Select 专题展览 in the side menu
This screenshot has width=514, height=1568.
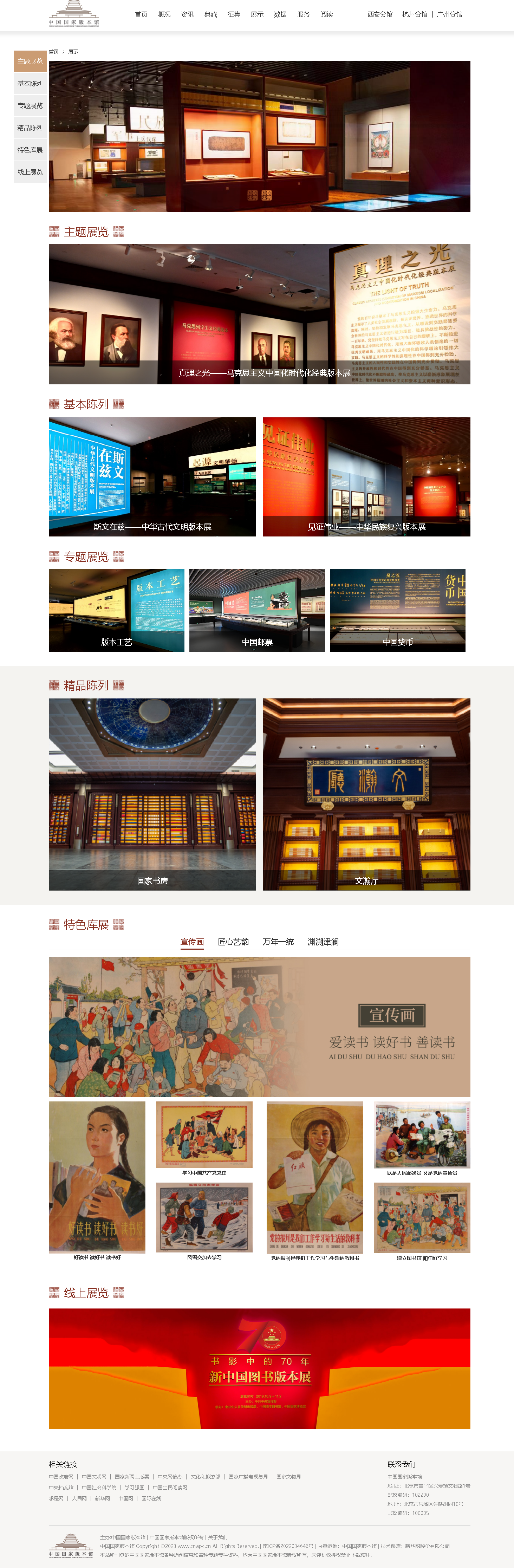[30, 106]
